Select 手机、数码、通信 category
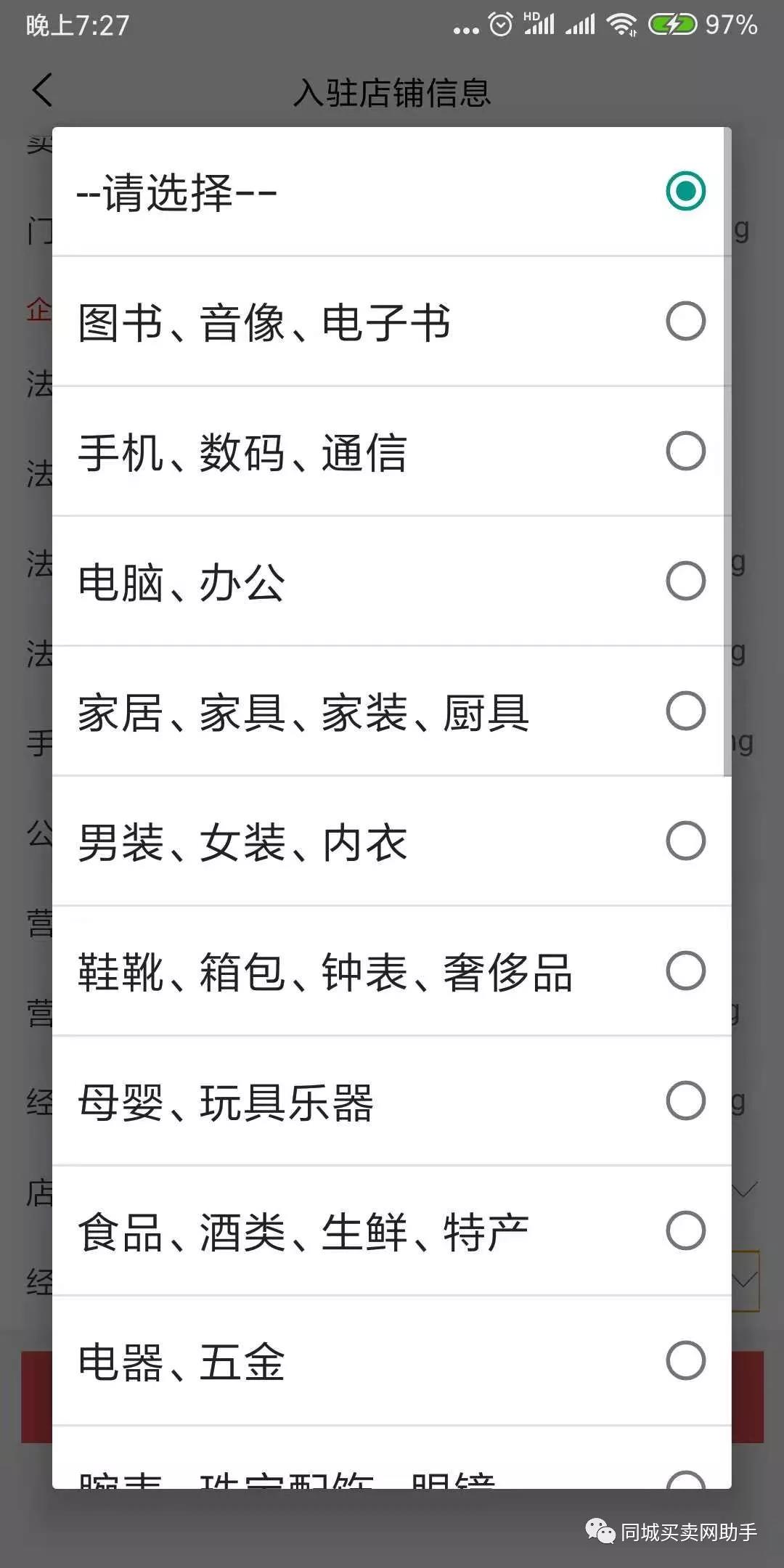The image size is (784, 1568). click(392, 452)
